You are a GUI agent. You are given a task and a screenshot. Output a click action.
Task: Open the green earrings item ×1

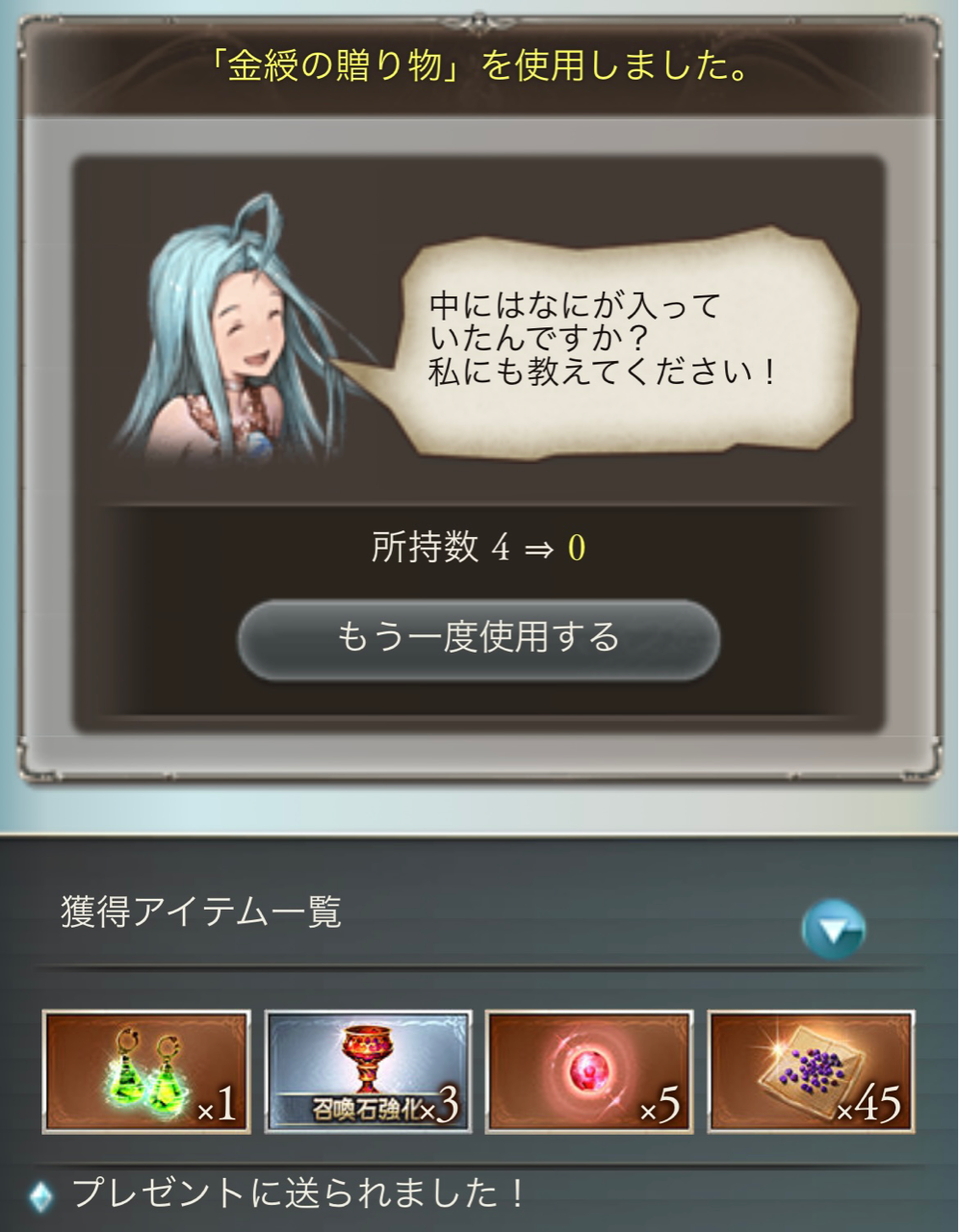146,1071
